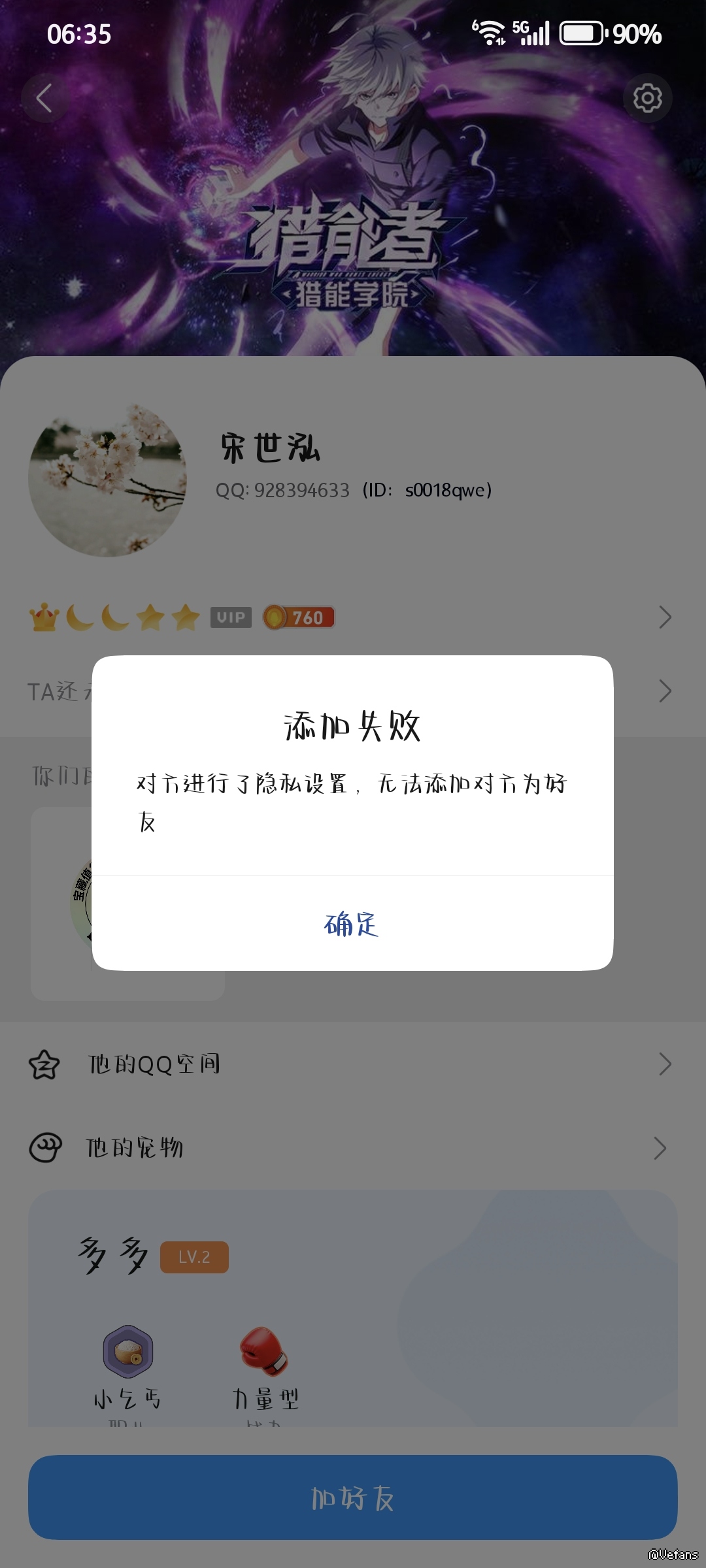Screen dimensions: 706x1568
Task: Open the settings gear icon
Action: 647,98
